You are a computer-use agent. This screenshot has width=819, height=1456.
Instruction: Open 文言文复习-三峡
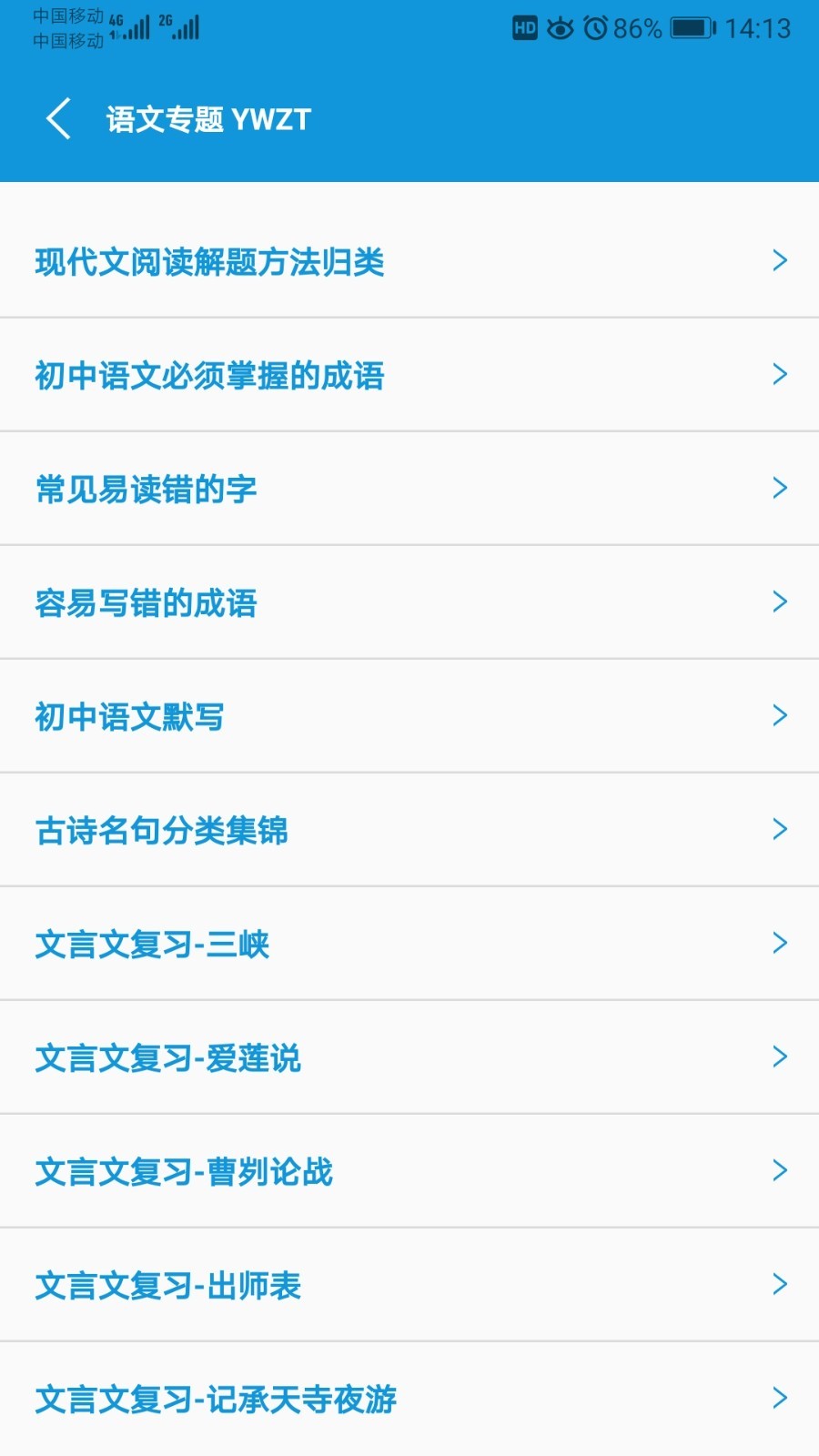coord(409,944)
